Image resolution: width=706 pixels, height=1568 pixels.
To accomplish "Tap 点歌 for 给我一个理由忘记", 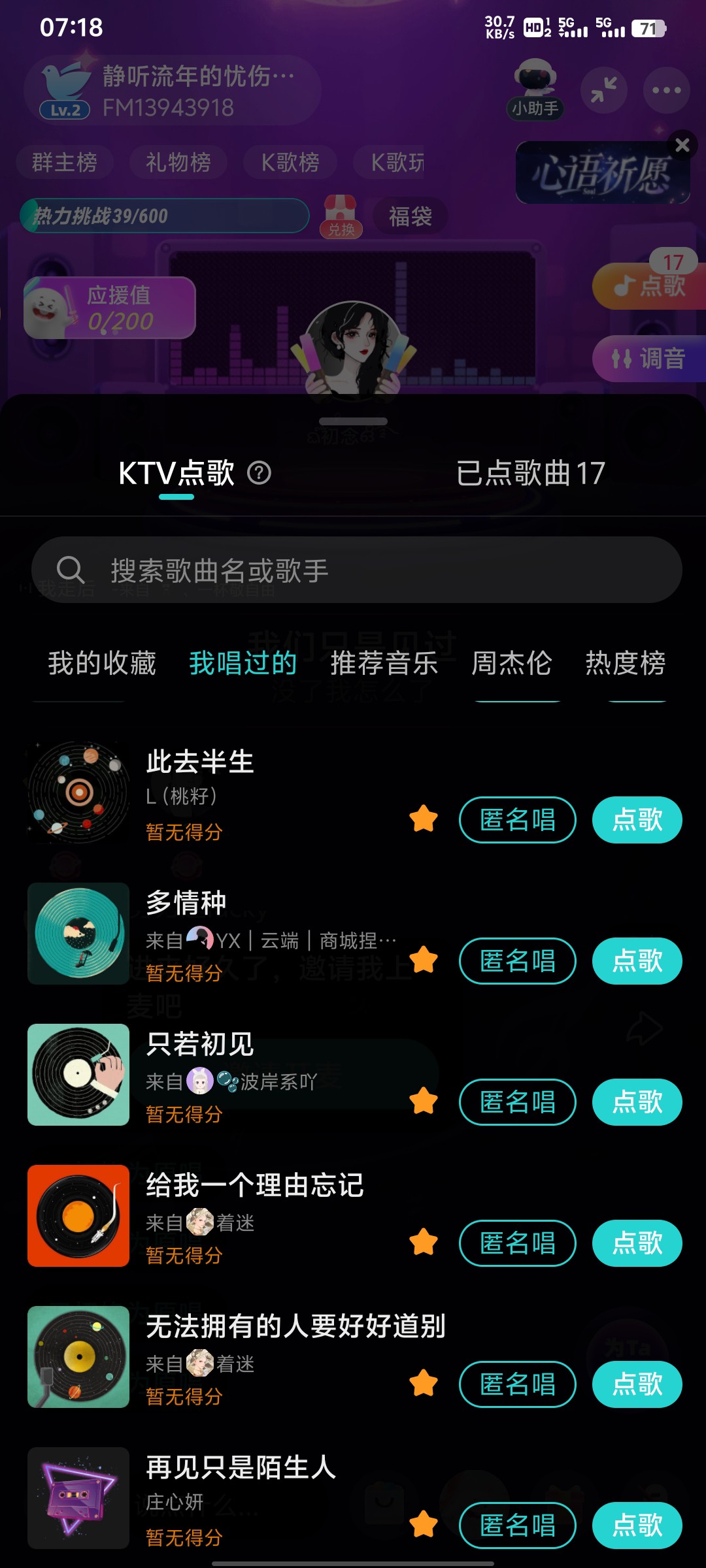I will coord(637,1243).
